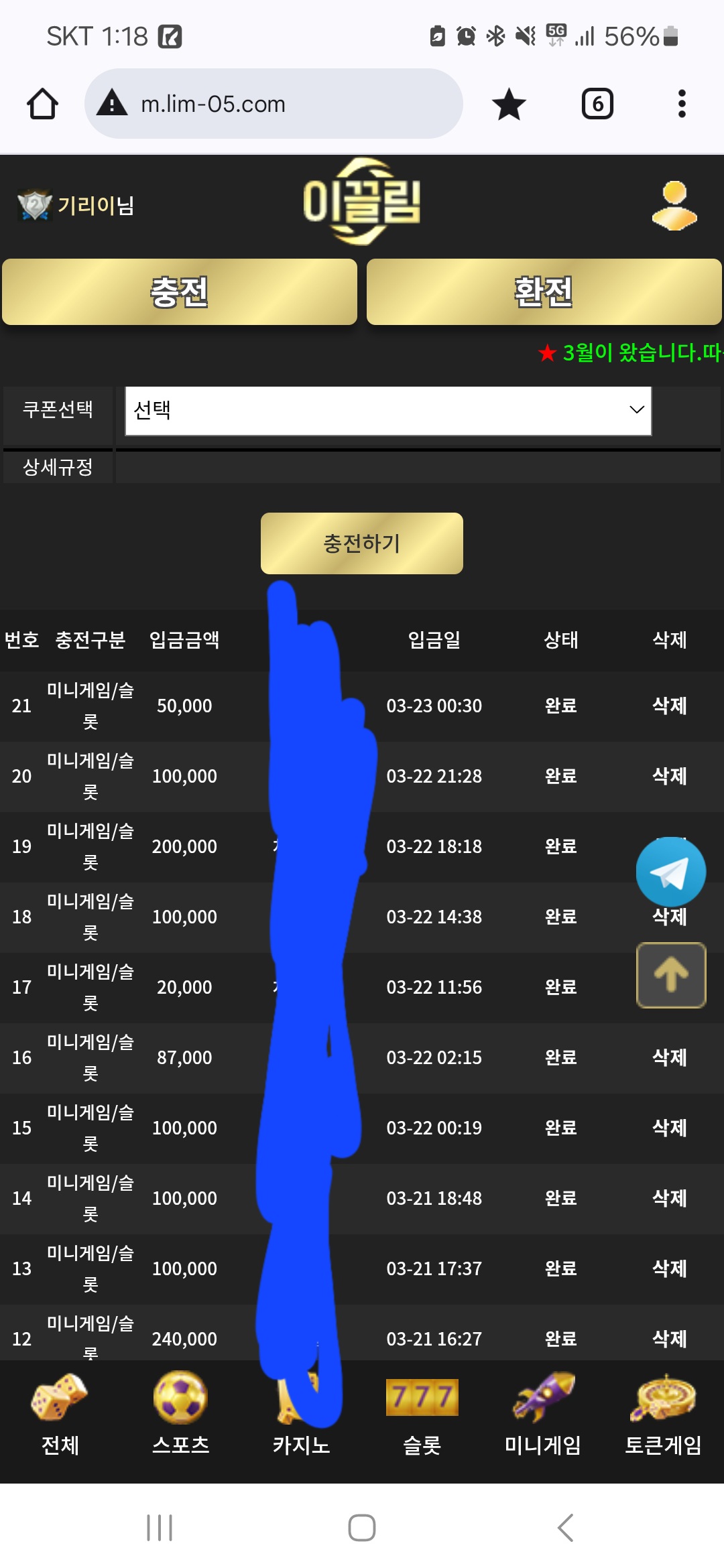Open the Telegram support bubble
Screen dimensions: 724x1568
pyautogui.click(x=670, y=872)
